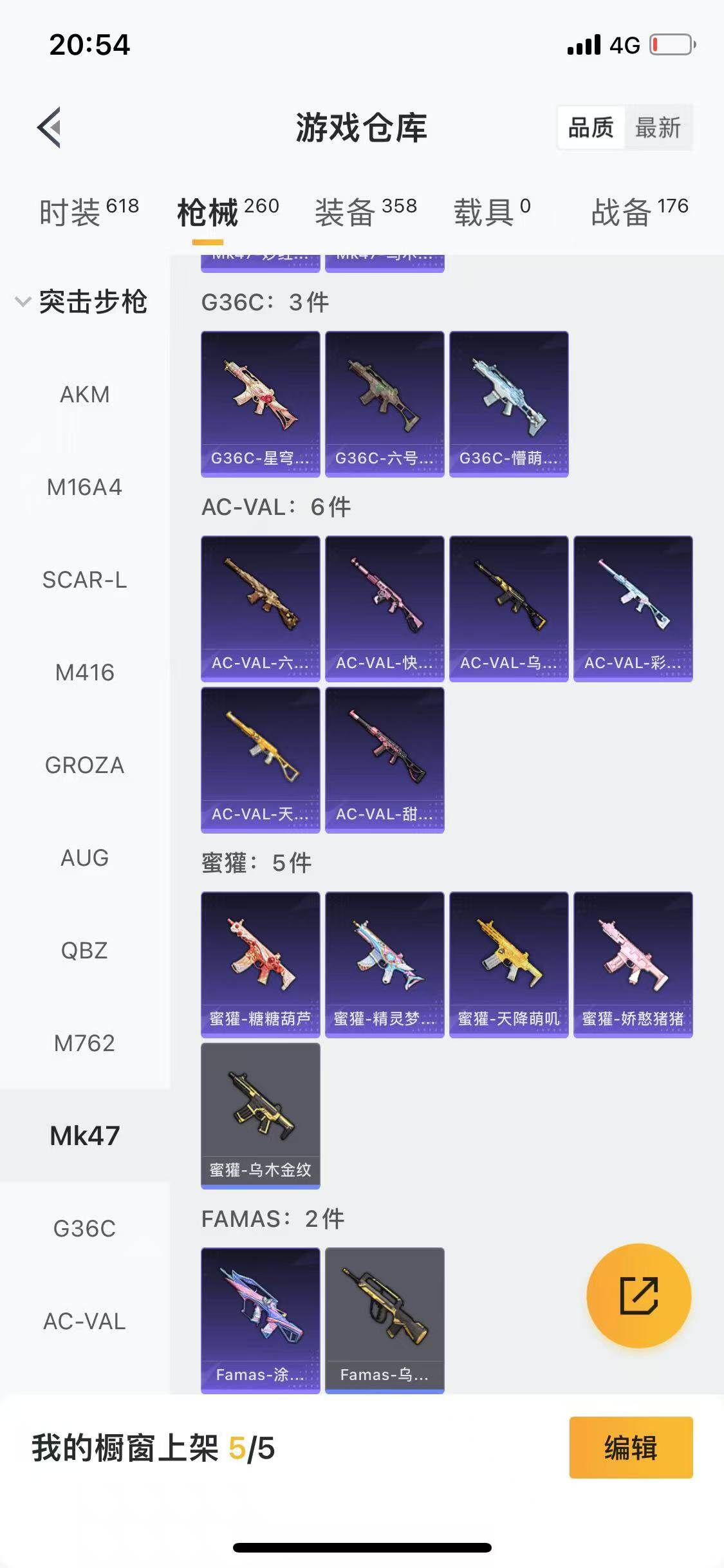Collapse the 突击步枪 category

pyautogui.click(x=23, y=301)
